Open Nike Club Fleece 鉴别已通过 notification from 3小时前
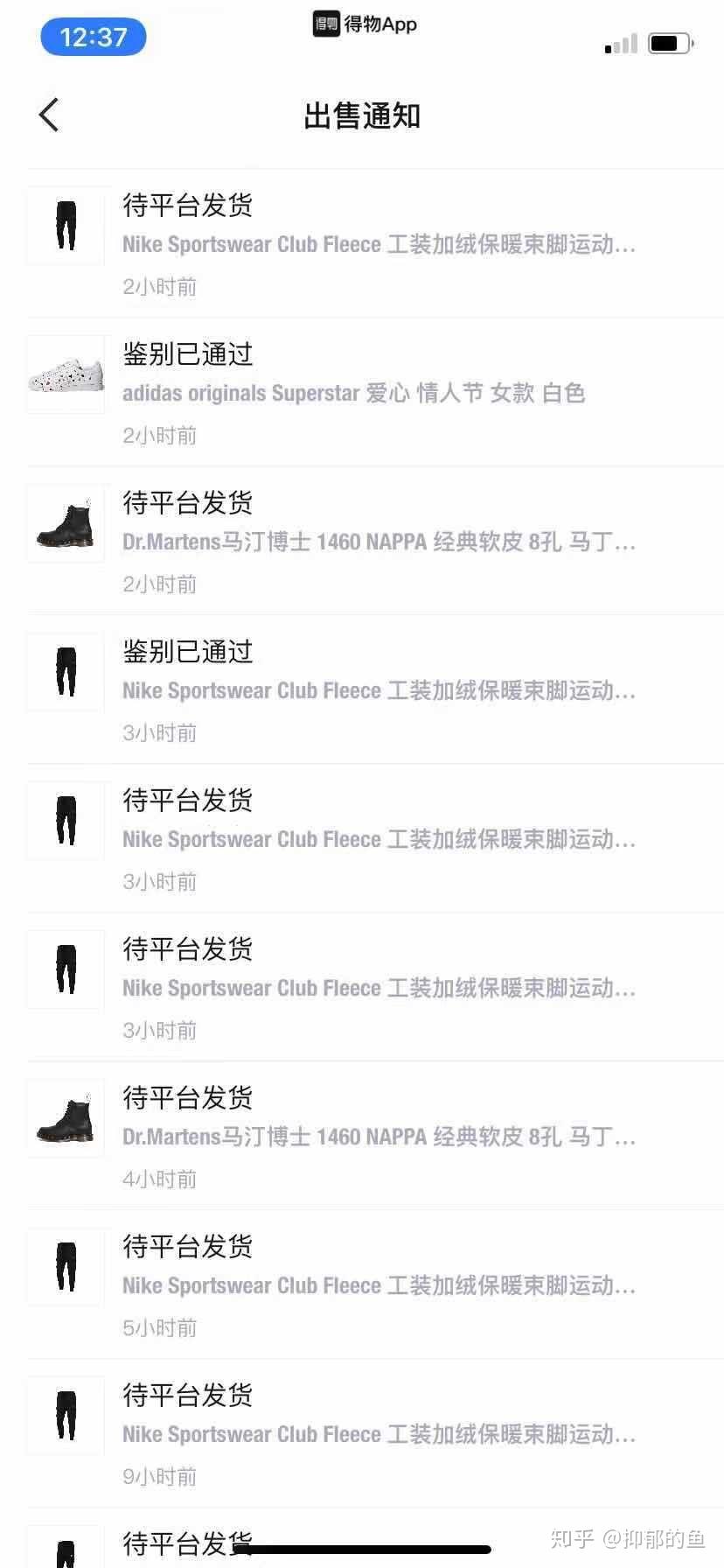724x1568 pixels. pyautogui.click(x=375, y=689)
